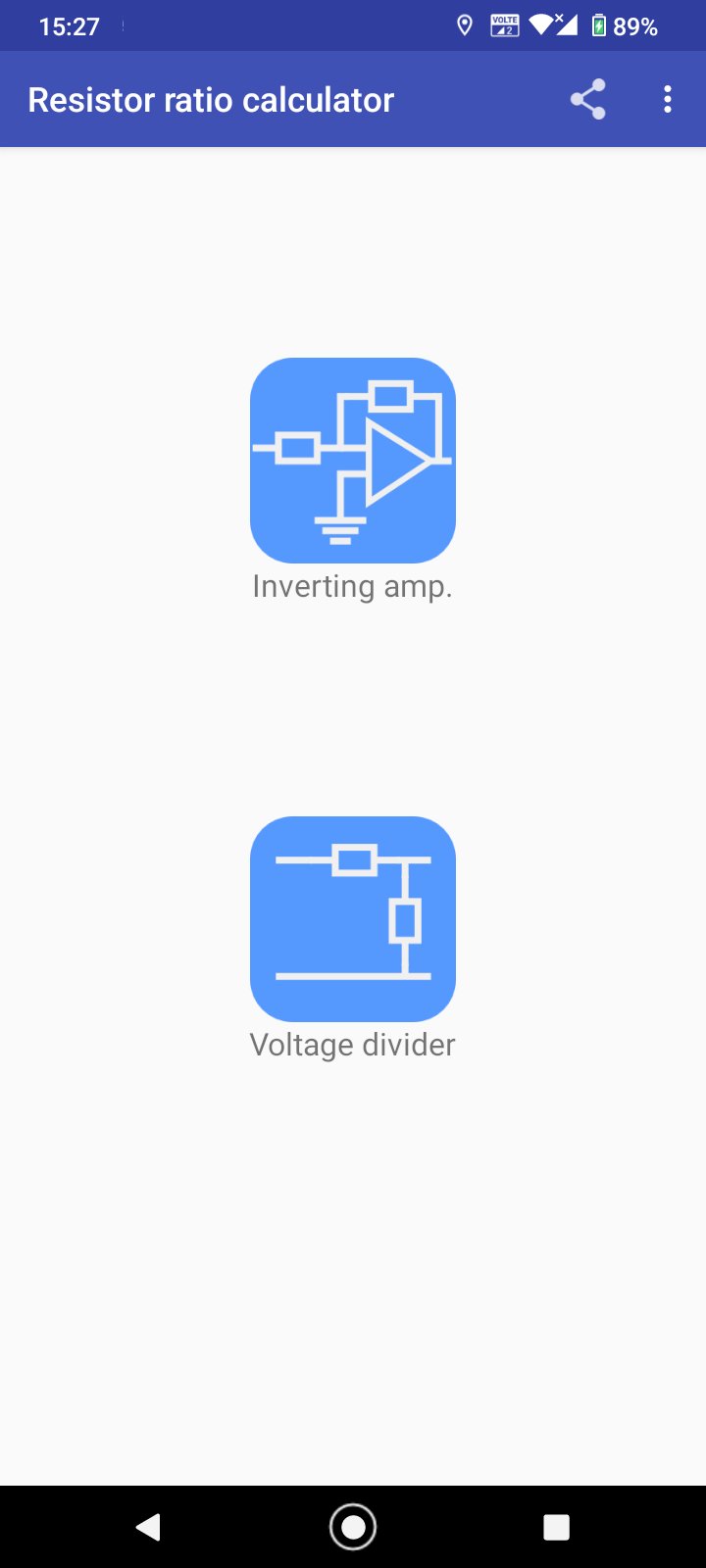This screenshot has height=1568, width=706.
Task: Tap the home button in the navigation bar
Action: coord(353,1527)
